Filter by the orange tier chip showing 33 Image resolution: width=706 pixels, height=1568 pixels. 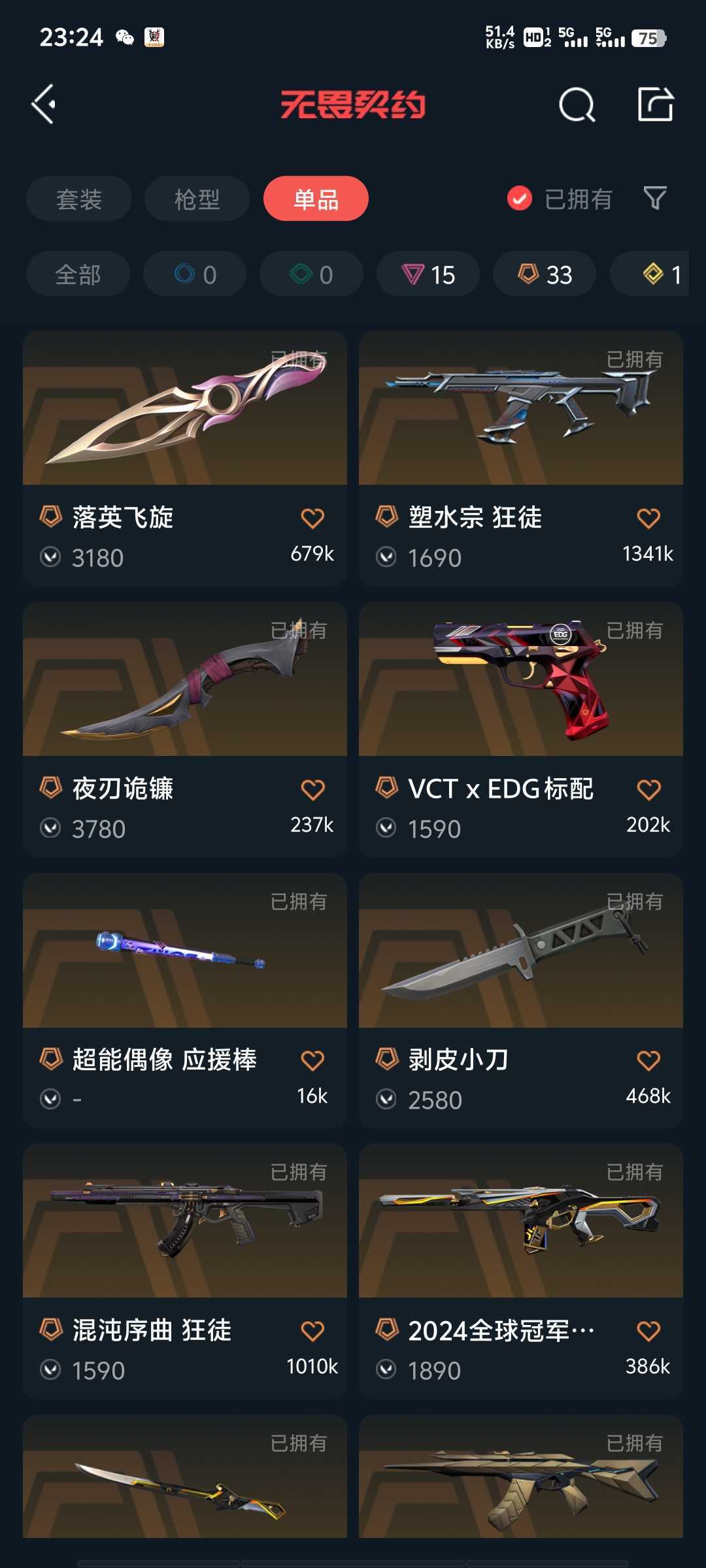(x=545, y=274)
